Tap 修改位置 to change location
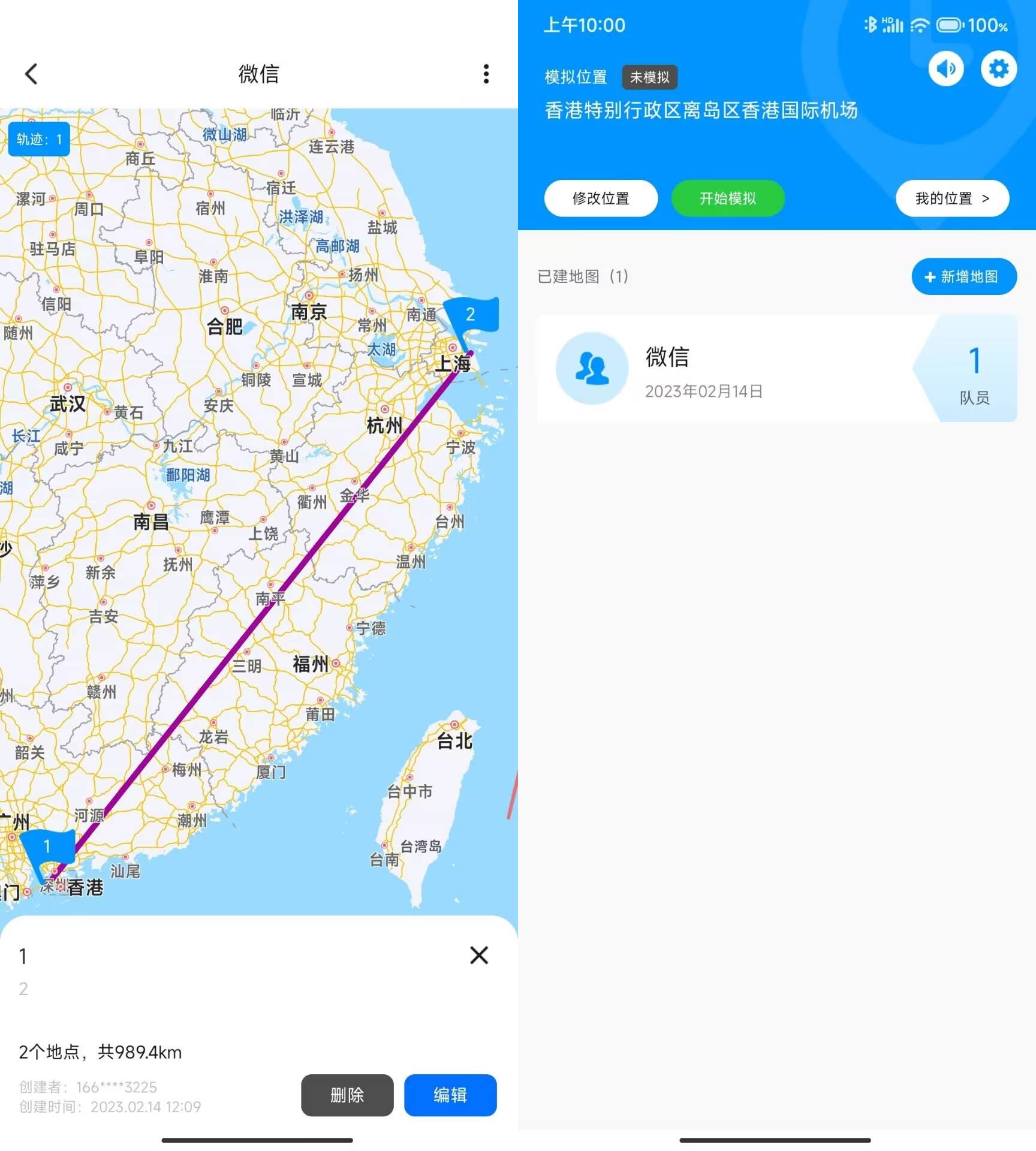 [x=600, y=198]
